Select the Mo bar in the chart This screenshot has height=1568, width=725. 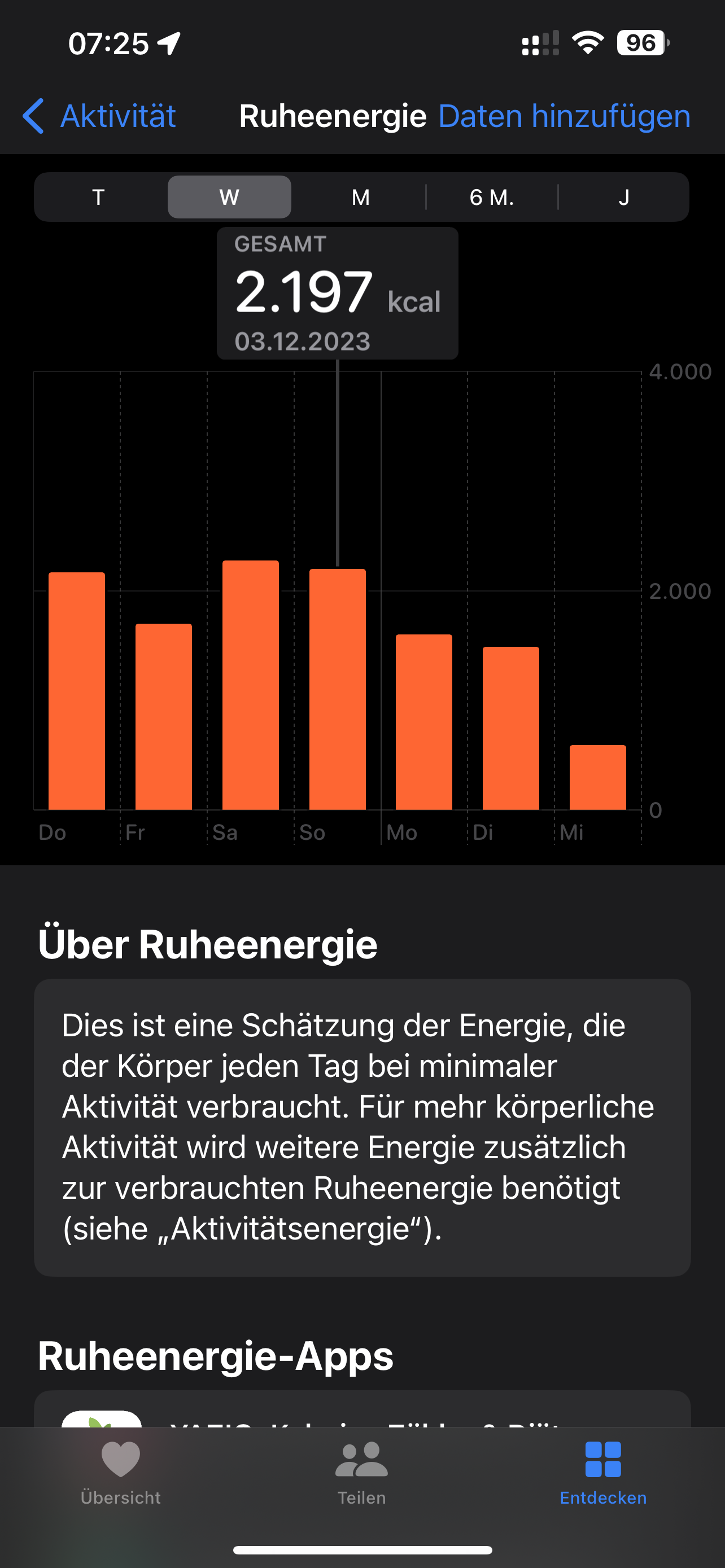point(424,722)
